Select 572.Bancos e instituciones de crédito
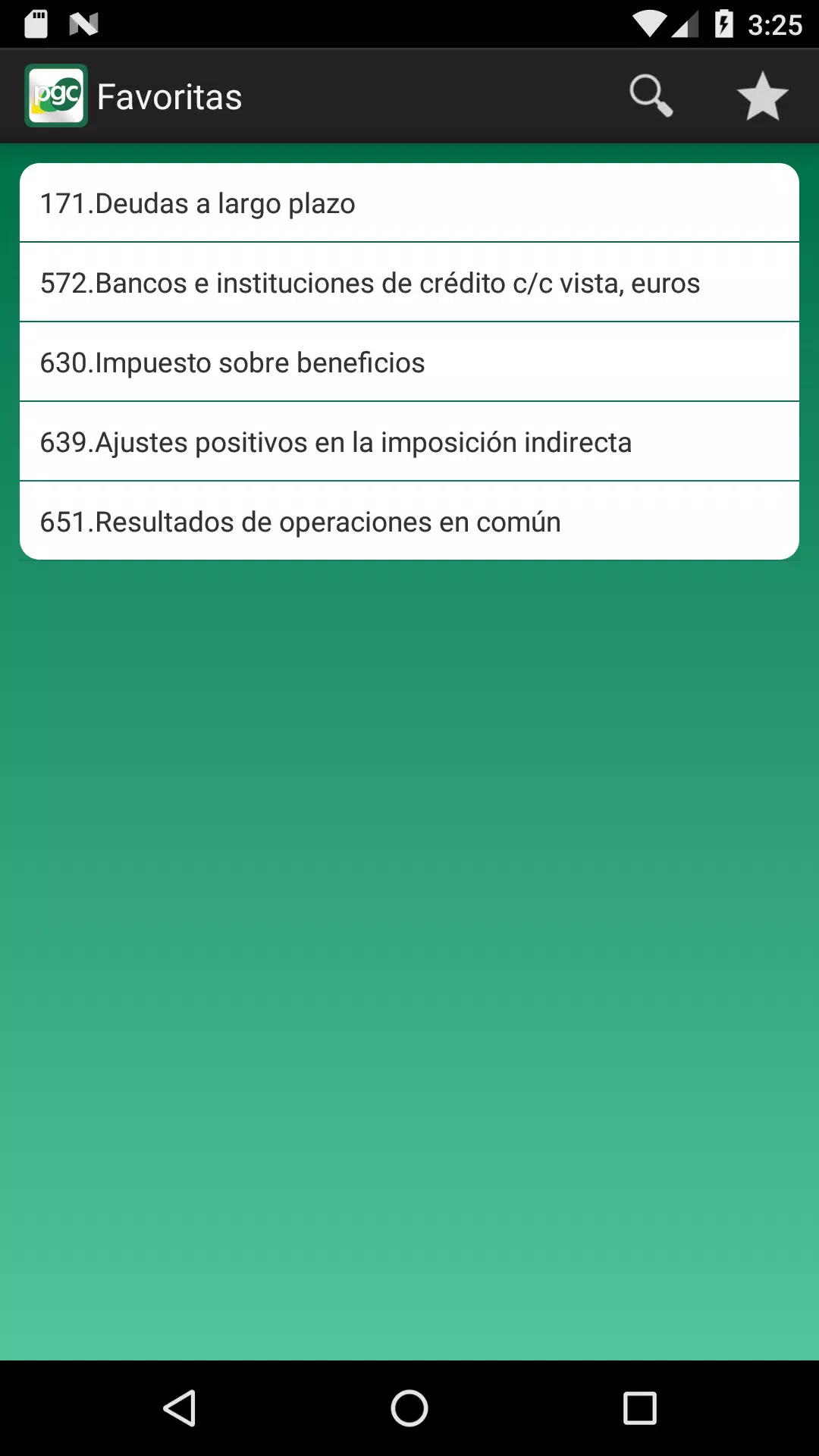This screenshot has width=819, height=1456. pyautogui.click(x=409, y=283)
